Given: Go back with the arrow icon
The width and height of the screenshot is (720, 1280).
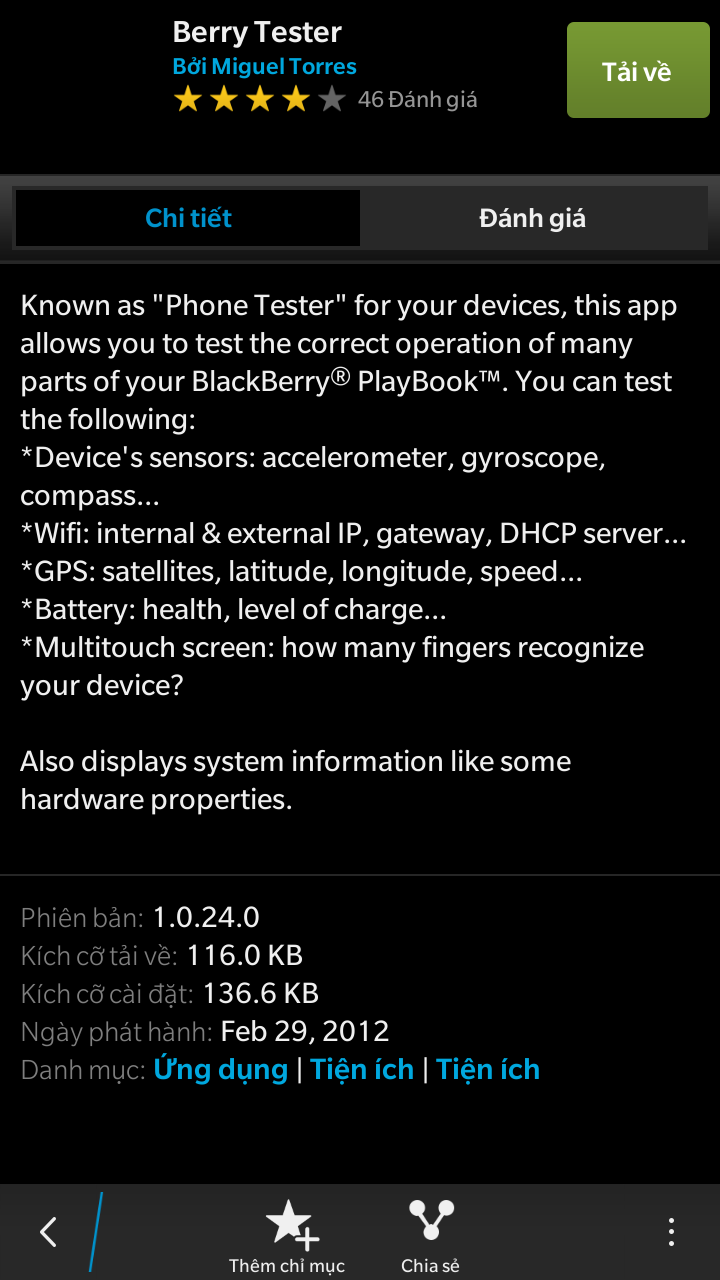Looking at the screenshot, I should pos(48,1232).
